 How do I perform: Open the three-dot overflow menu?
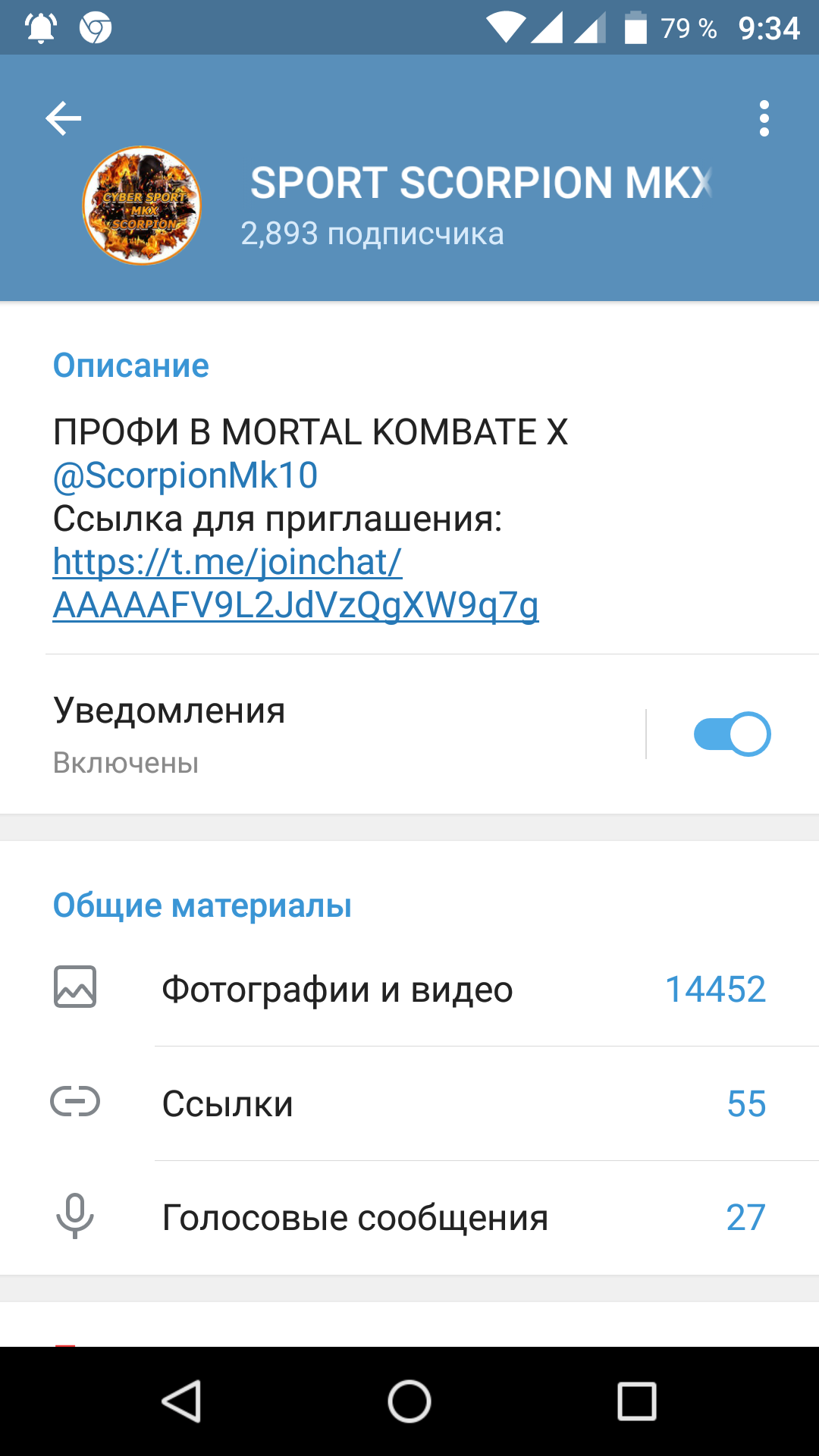tap(764, 118)
